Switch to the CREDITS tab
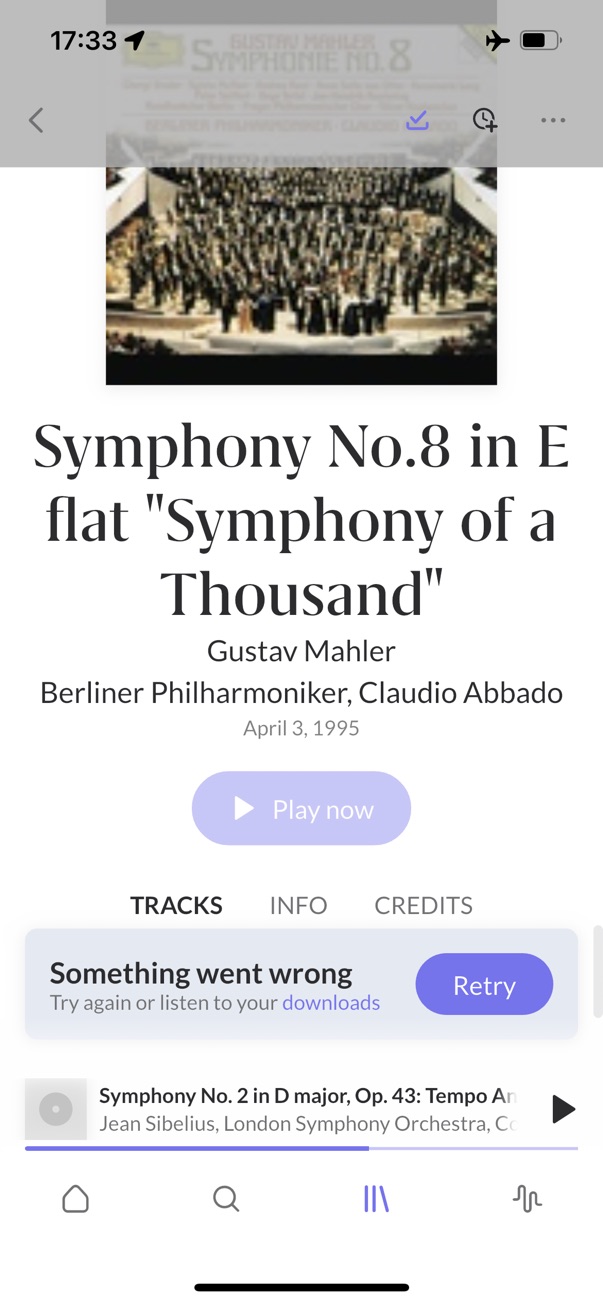 coord(423,905)
